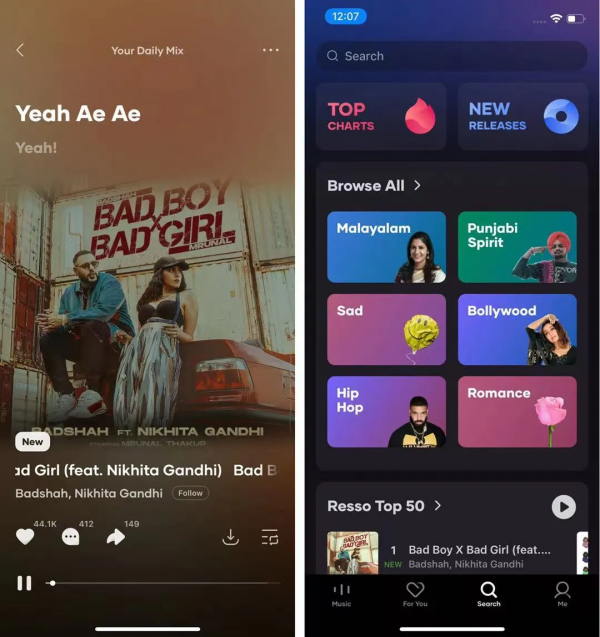Like the song with the heart icon
The image size is (600, 637).
click(25, 537)
